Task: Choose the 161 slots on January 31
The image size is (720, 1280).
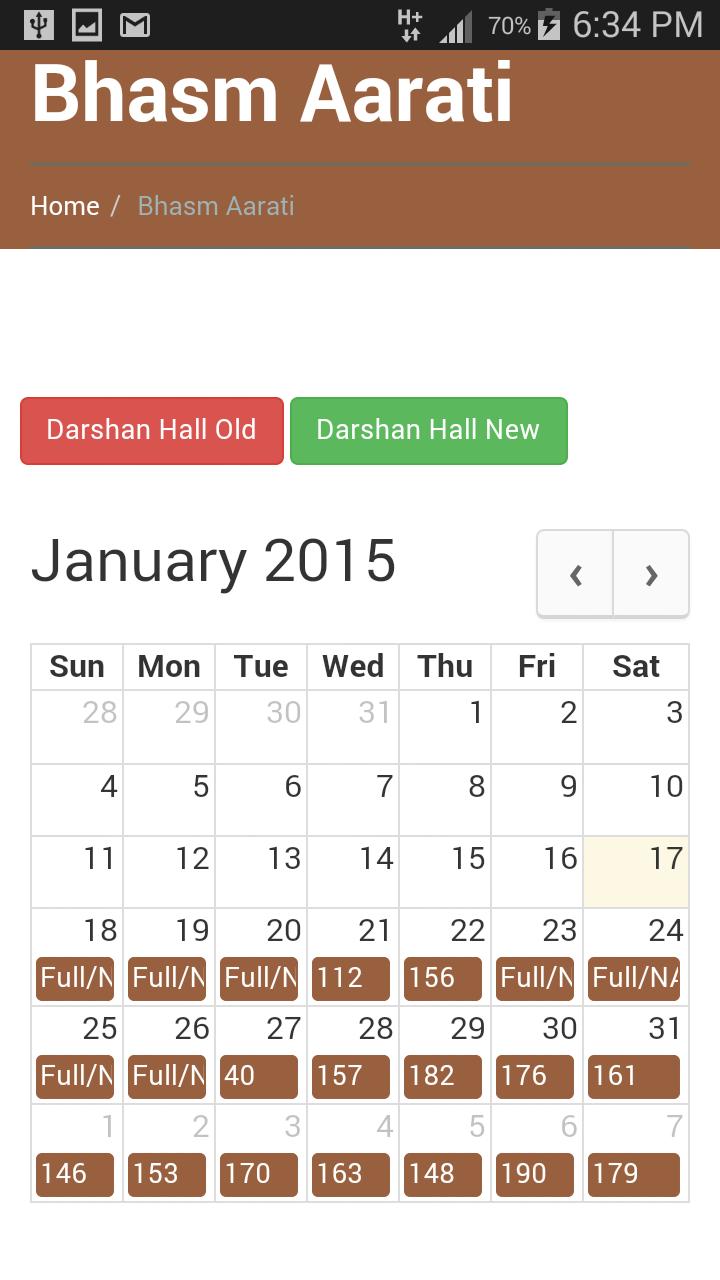Action: (634, 1076)
